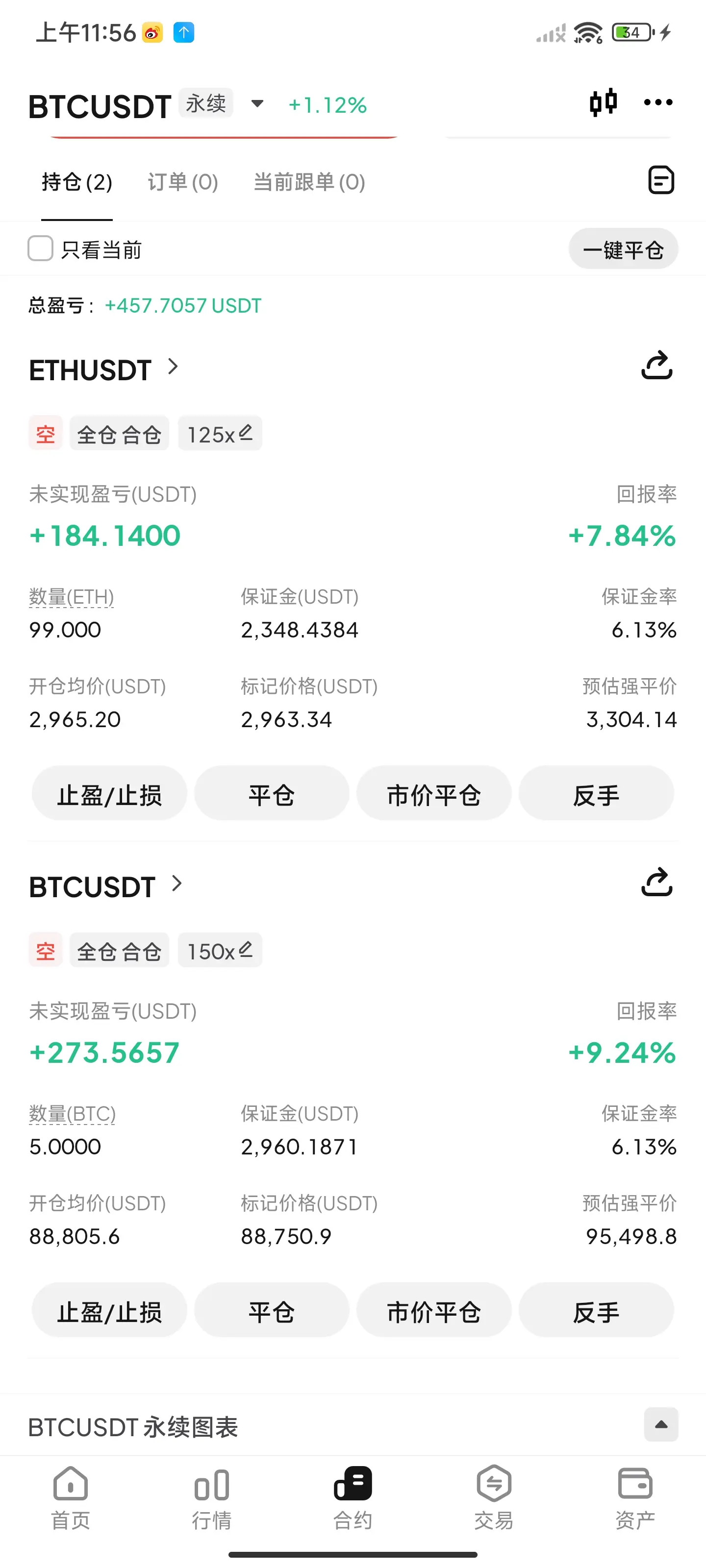Check the 只看当前 checkbox
The width and height of the screenshot is (706, 1568).
click(41, 248)
